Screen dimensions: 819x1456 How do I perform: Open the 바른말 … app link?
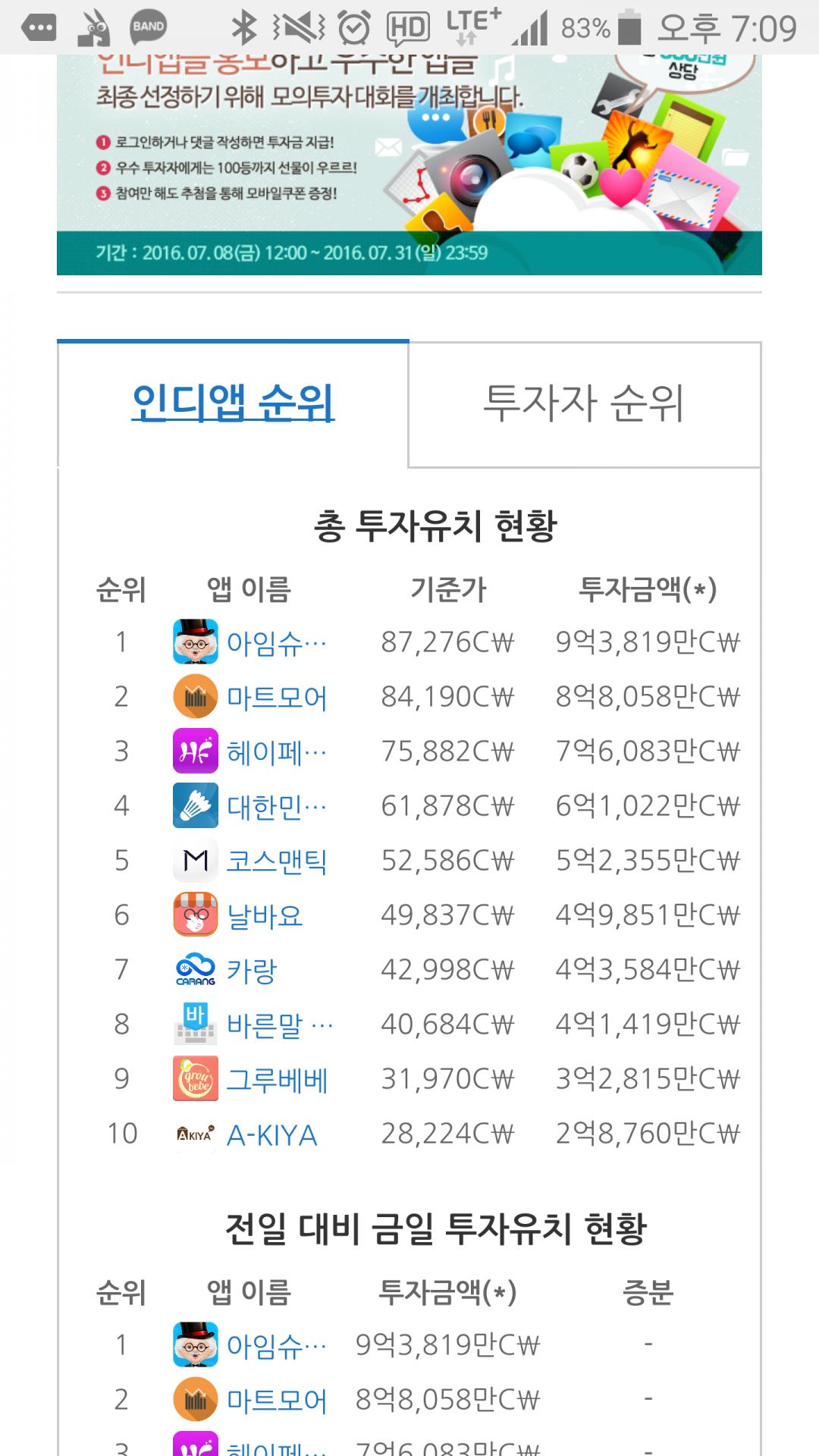tap(280, 1025)
